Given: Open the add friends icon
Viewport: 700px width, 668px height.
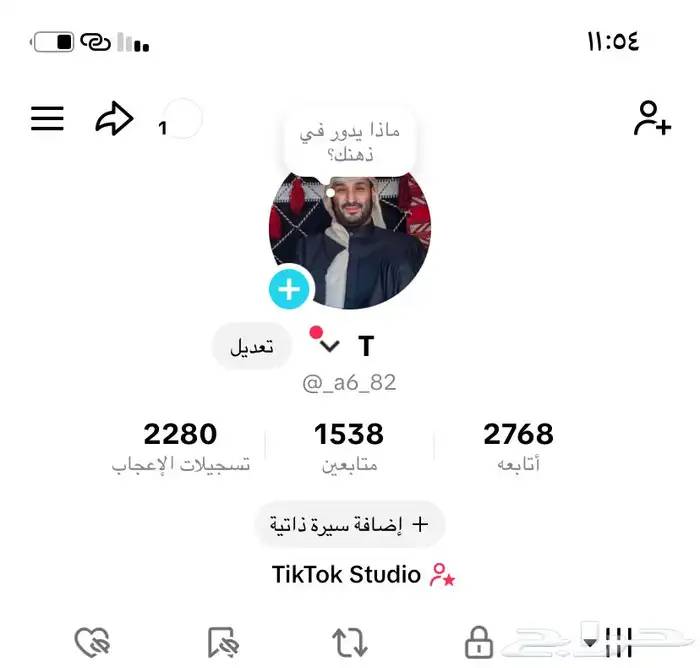Looking at the screenshot, I should point(652,119).
